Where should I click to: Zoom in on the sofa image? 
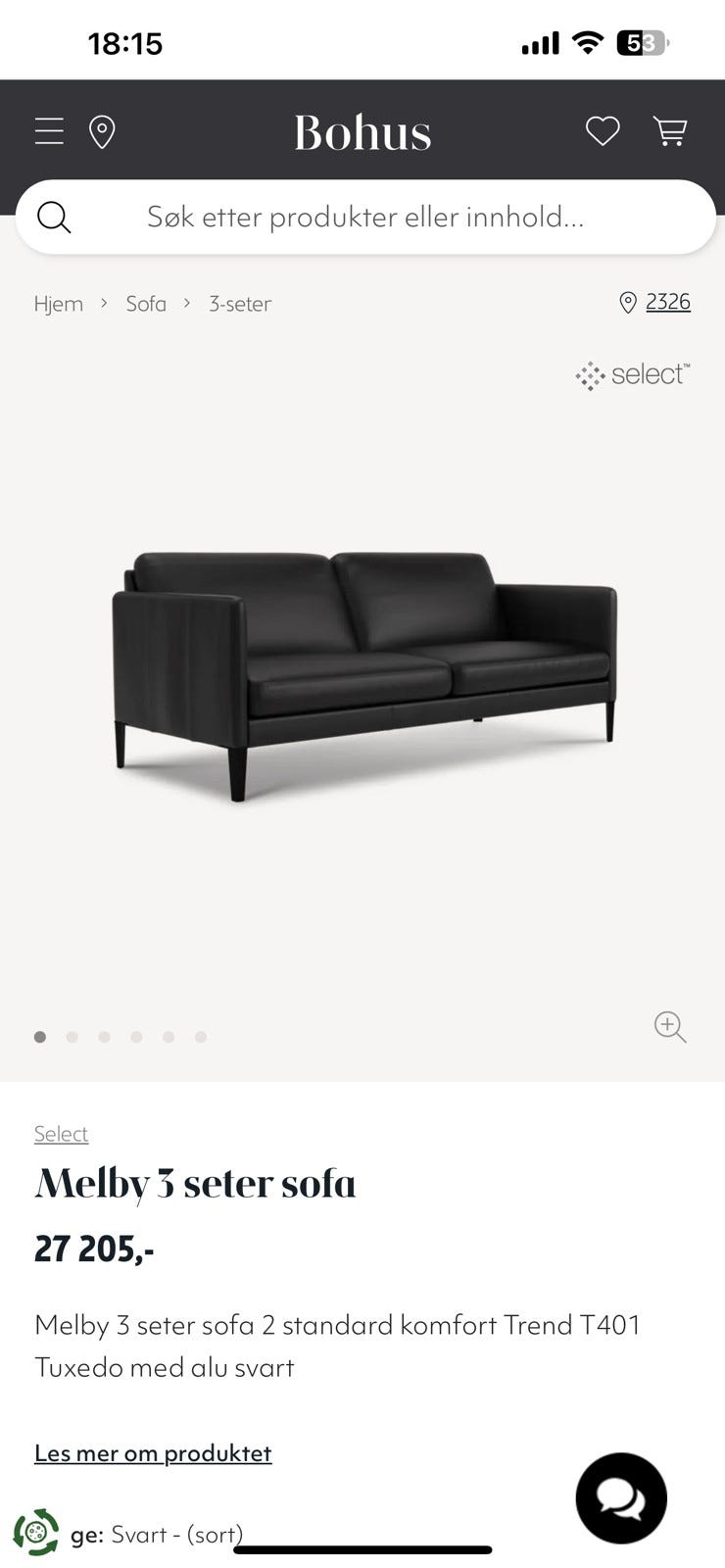tap(670, 1026)
